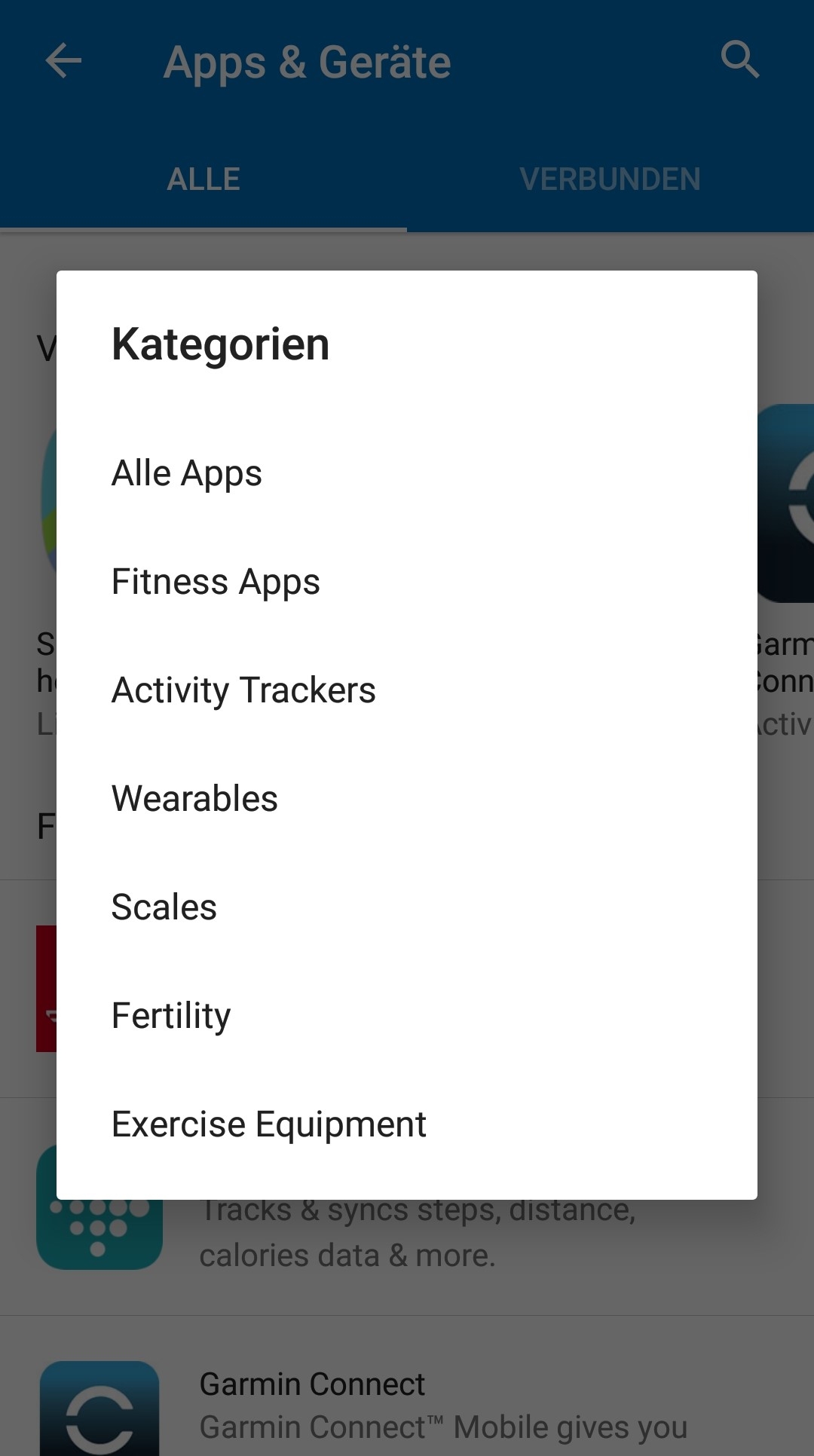Switch to the Verbunden tab
The height and width of the screenshot is (1456, 814).
(610, 179)
